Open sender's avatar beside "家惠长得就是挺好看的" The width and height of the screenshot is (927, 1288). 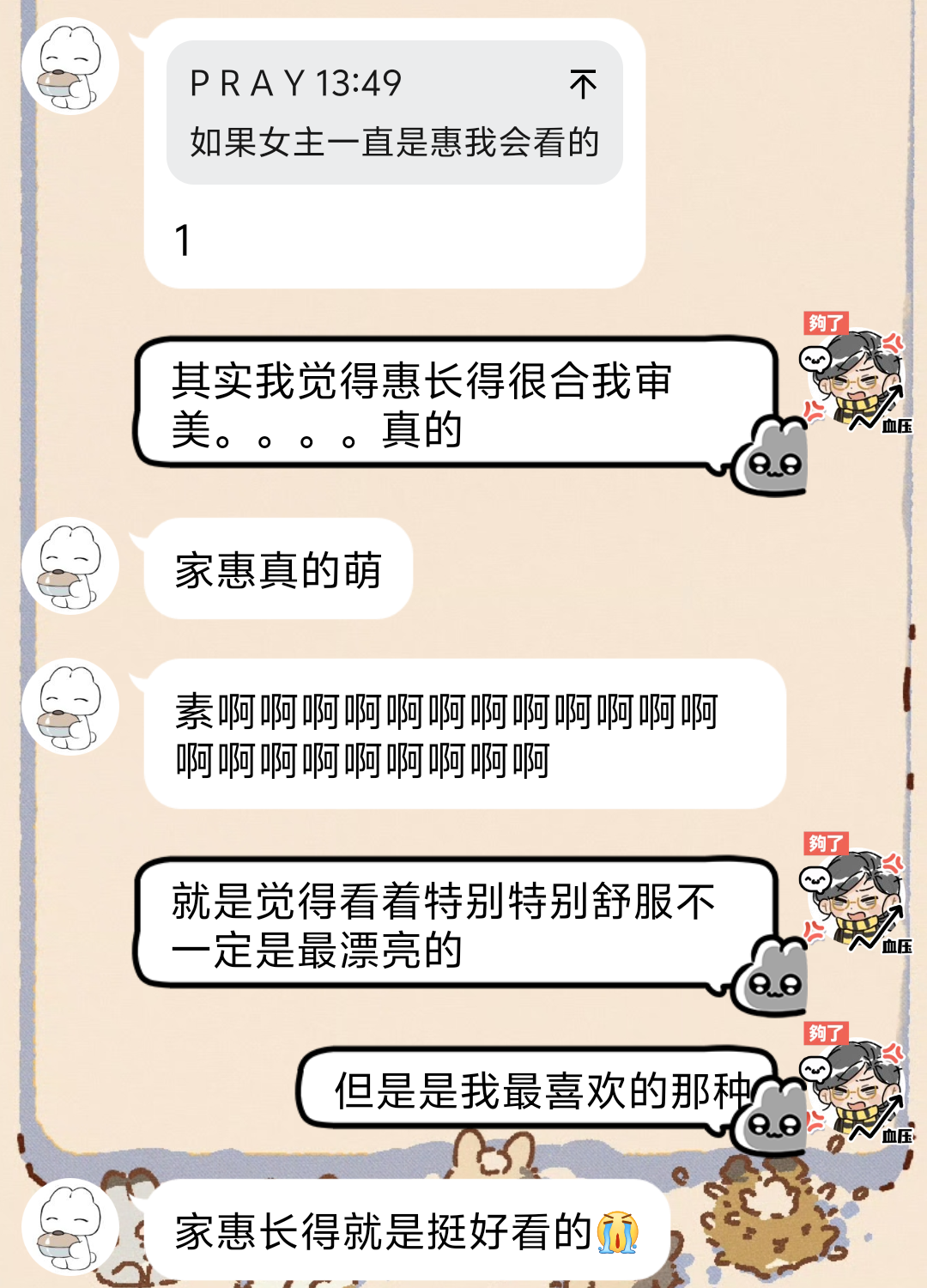(x=70, y=1226)
